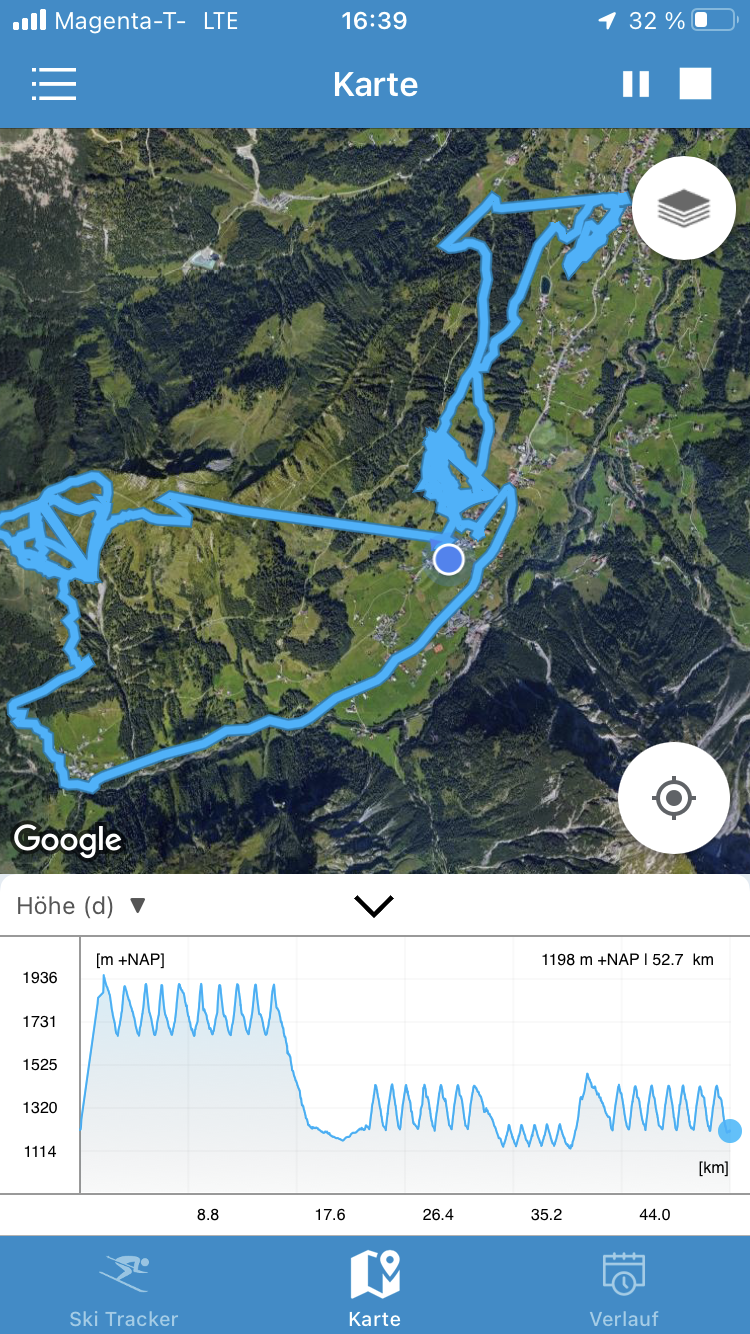This screenshot has width=750, height=1334.
Task: Go to the Verlauf tab
Action: [624, 1288]
